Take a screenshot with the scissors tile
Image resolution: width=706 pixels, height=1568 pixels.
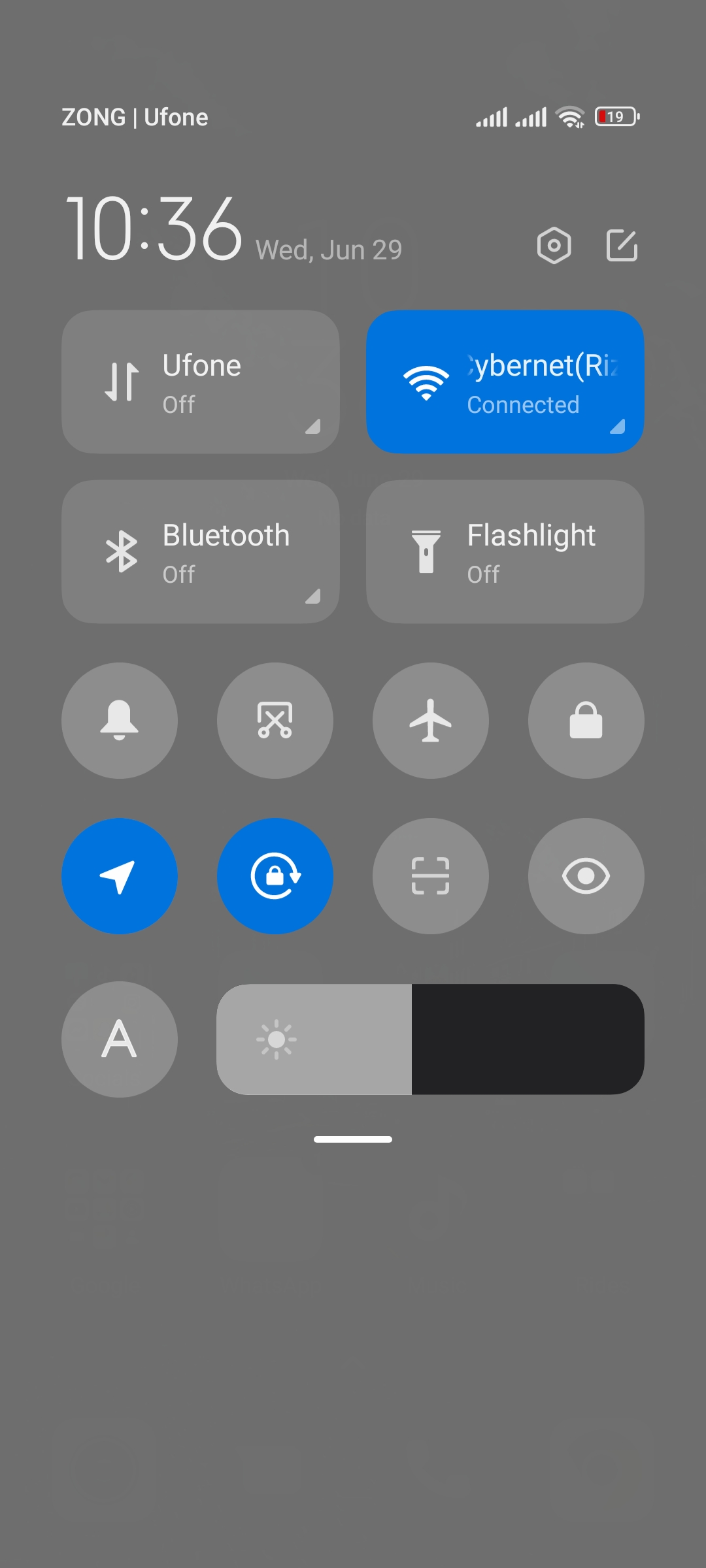pyautogui.click(x=275, y=721)
